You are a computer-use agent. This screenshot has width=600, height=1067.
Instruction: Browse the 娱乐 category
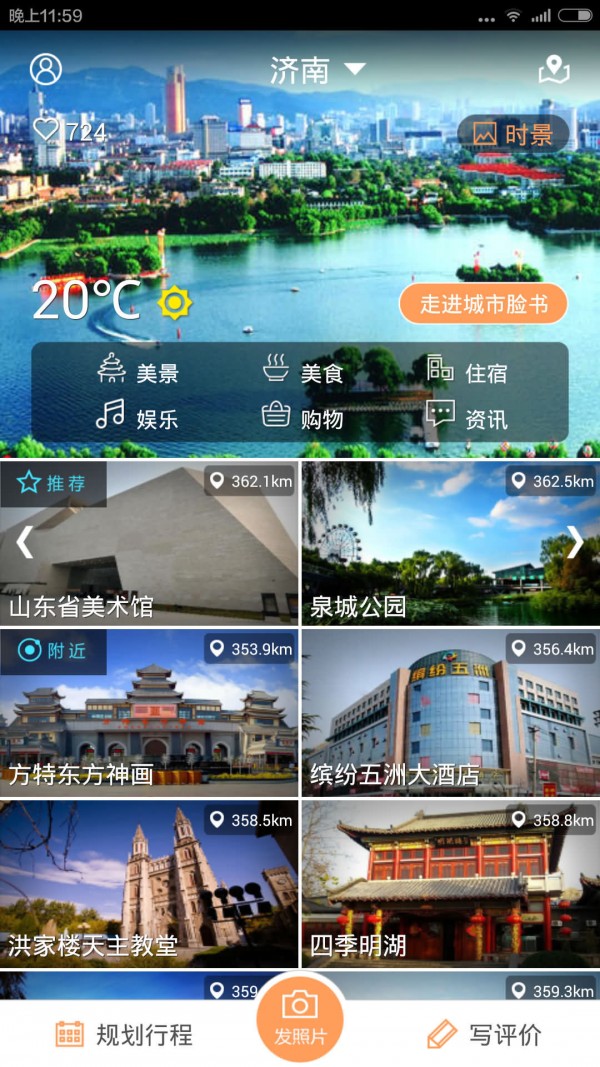click(x=138, y=417)
